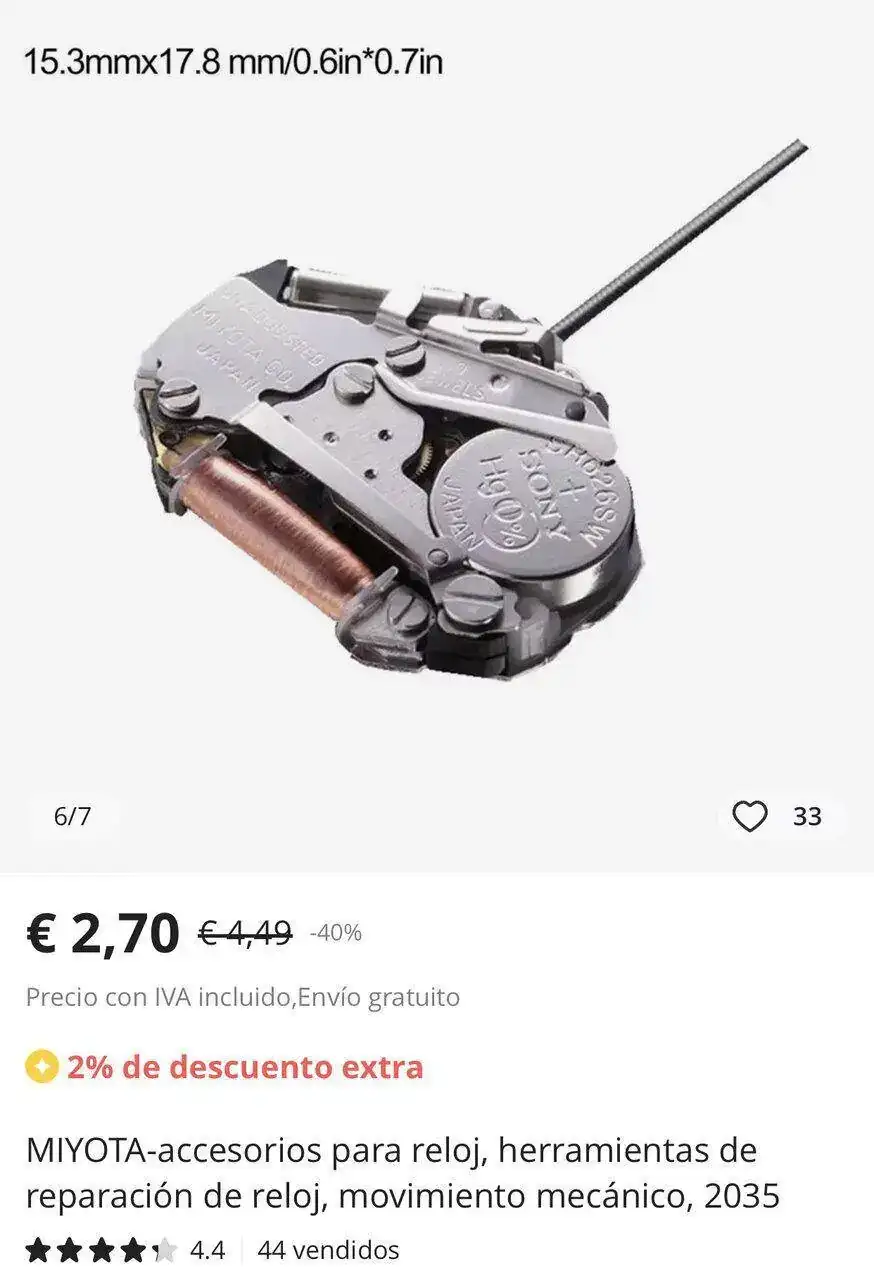The image size is (874, 1280).
Task: Add product to wishlist via heart icon
Action: (749, 817)
